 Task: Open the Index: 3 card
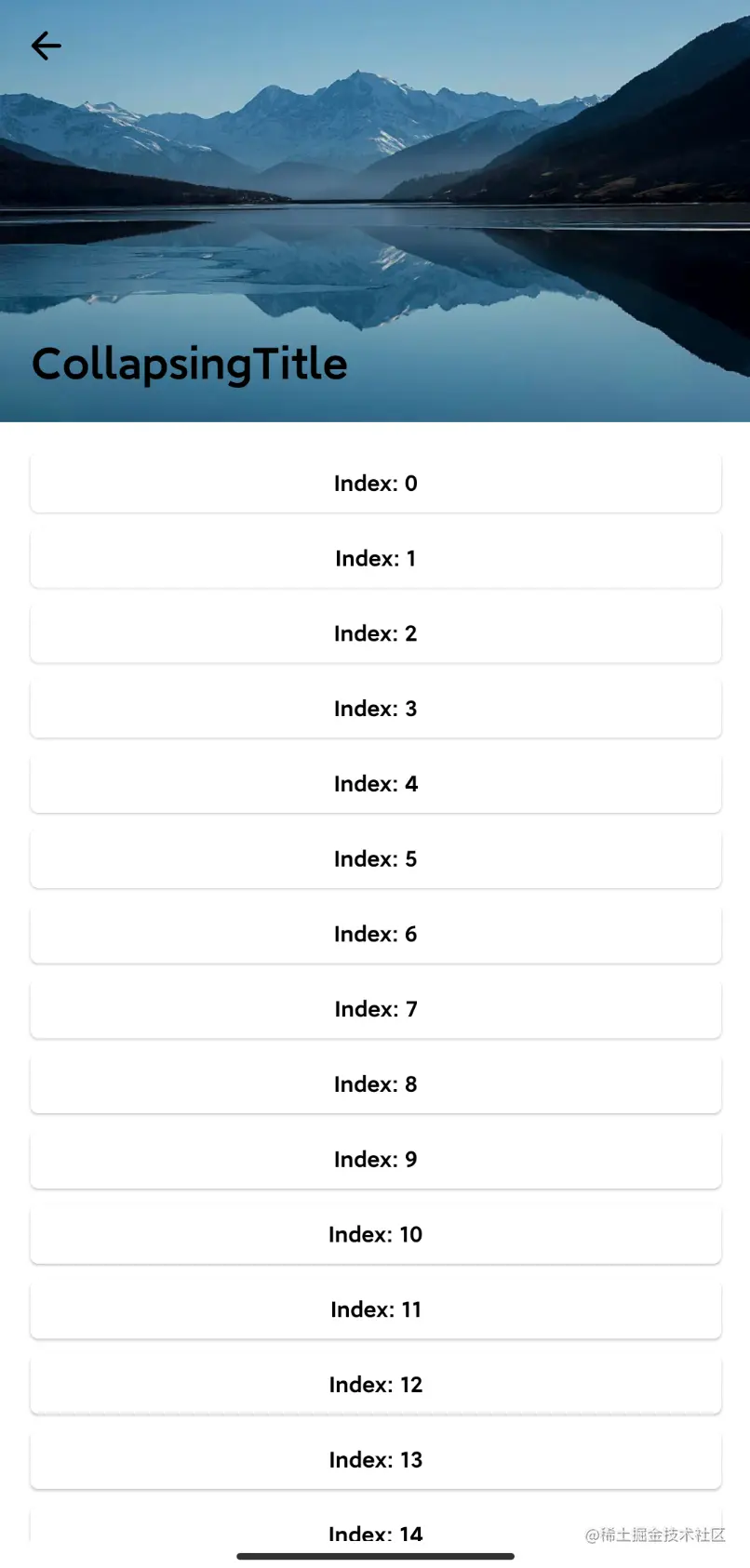375,709
